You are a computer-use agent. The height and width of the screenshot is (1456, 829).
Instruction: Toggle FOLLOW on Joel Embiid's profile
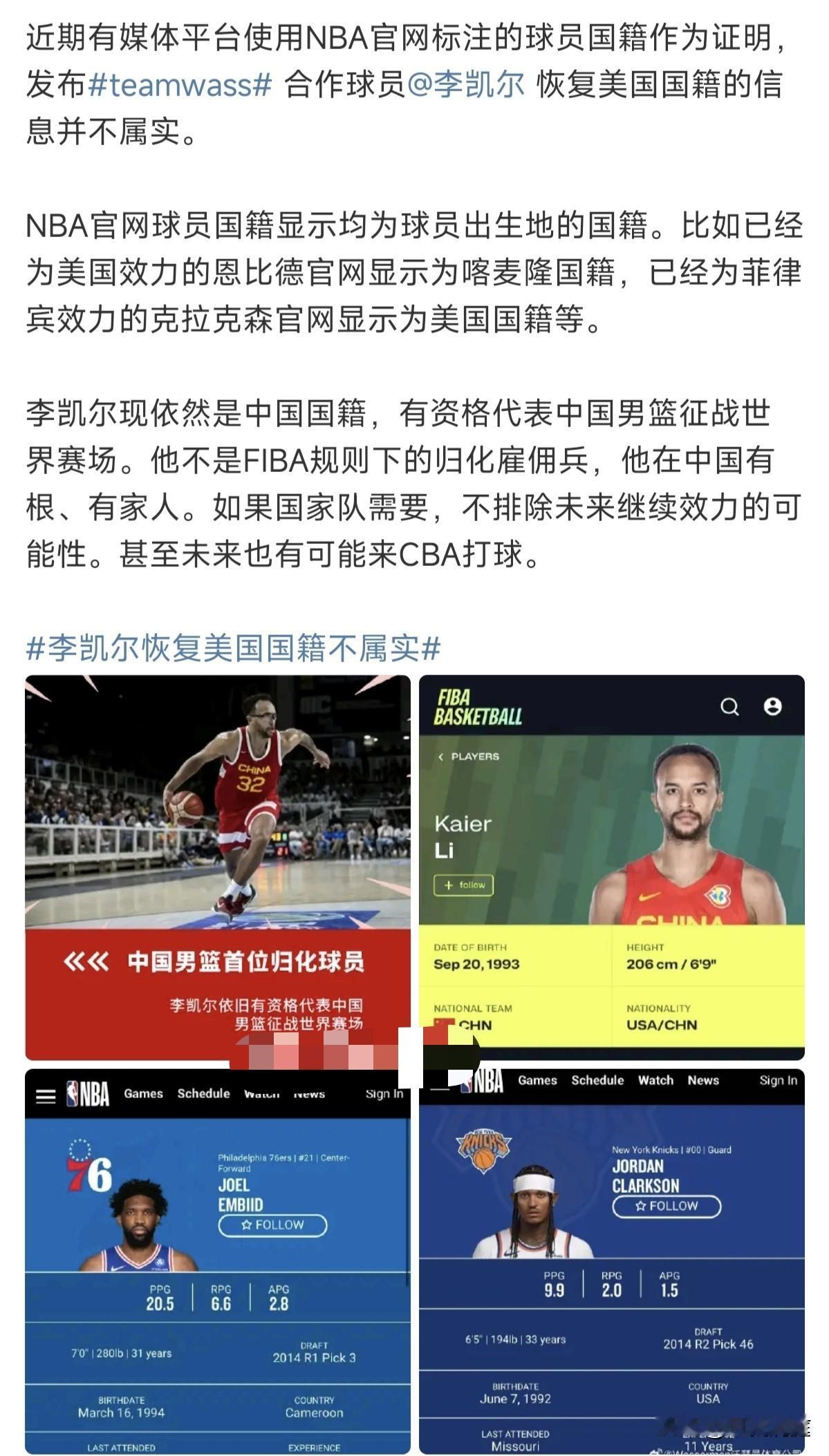point(274,1225)
